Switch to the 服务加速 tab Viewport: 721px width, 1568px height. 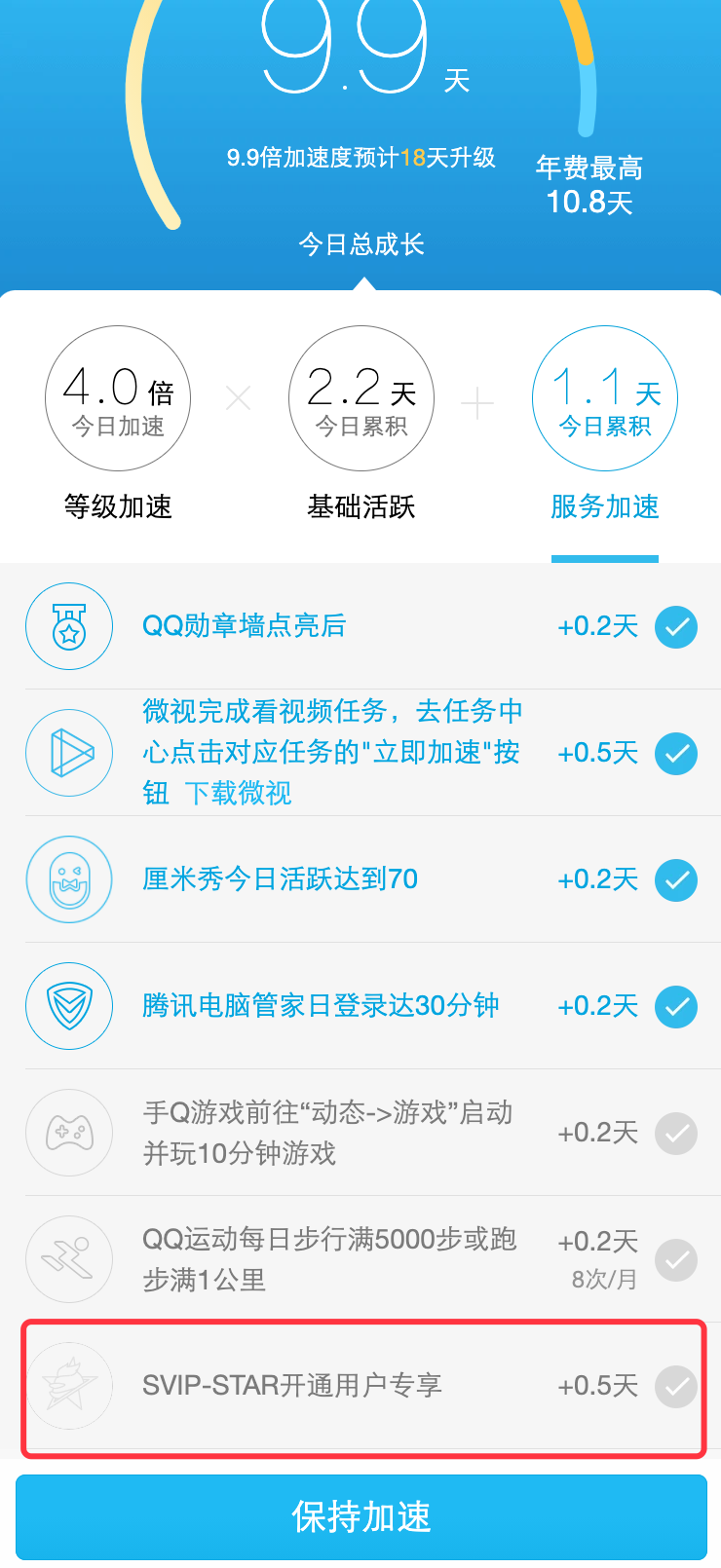click(604, 506)
